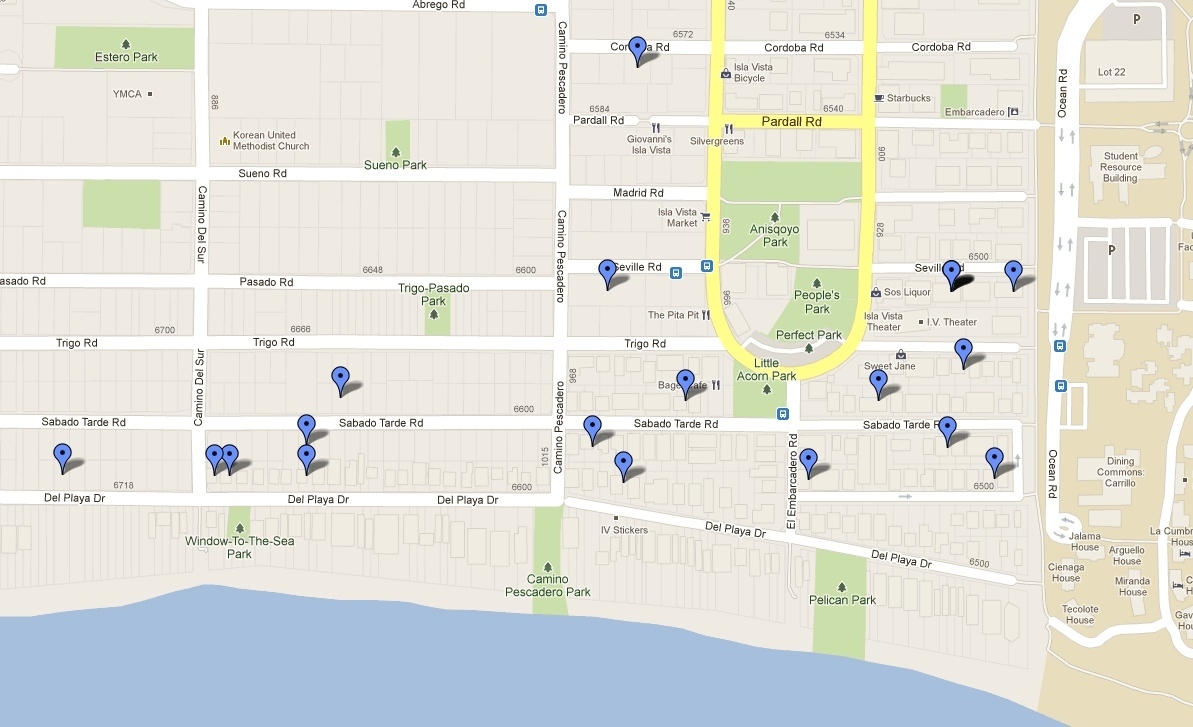The width and height of the screenshot is (1193, 727).
Task: Tap the Silvergreens restaurant marker
Action: (730, 128)
